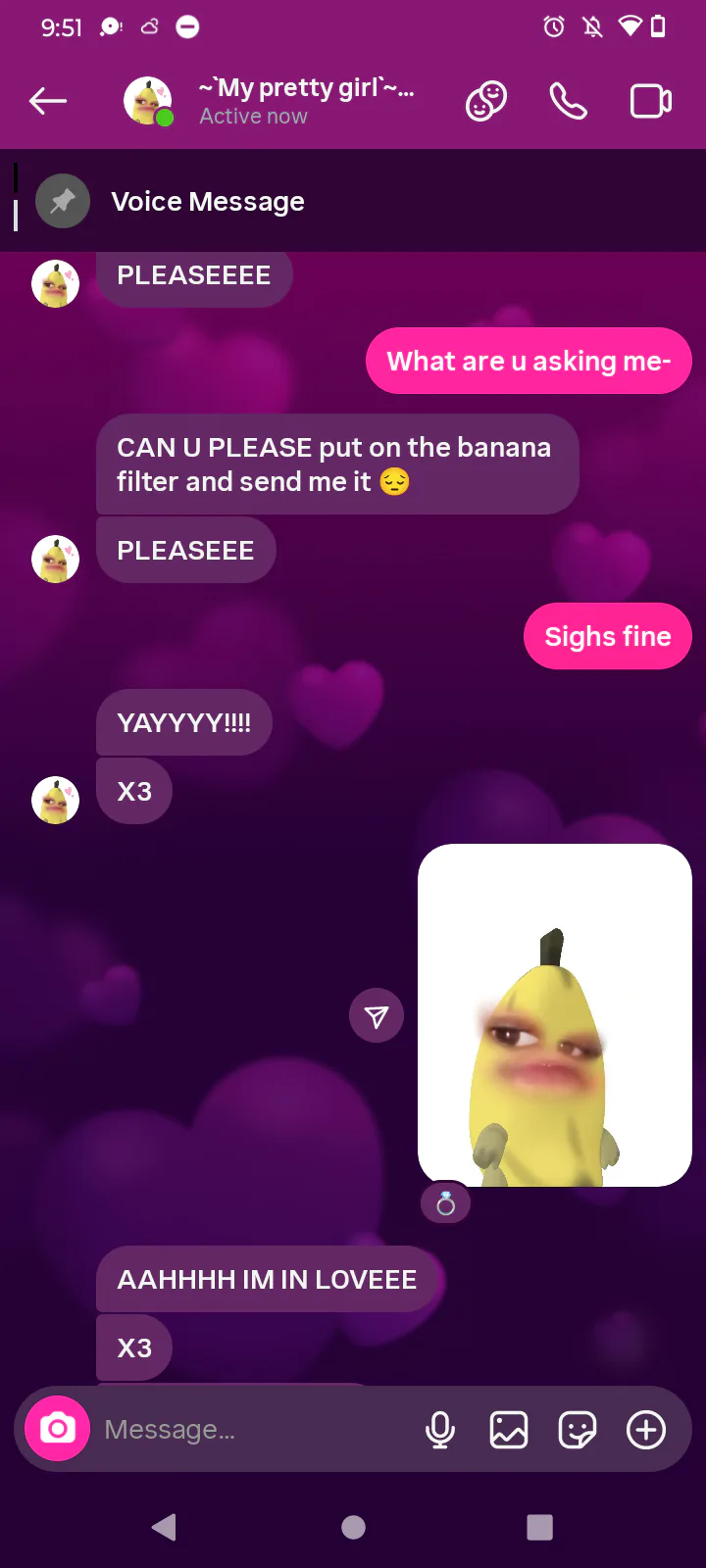Open the banana filter photo
The height and width of the screenshot is (1568, 706).
click(554, 1015)
